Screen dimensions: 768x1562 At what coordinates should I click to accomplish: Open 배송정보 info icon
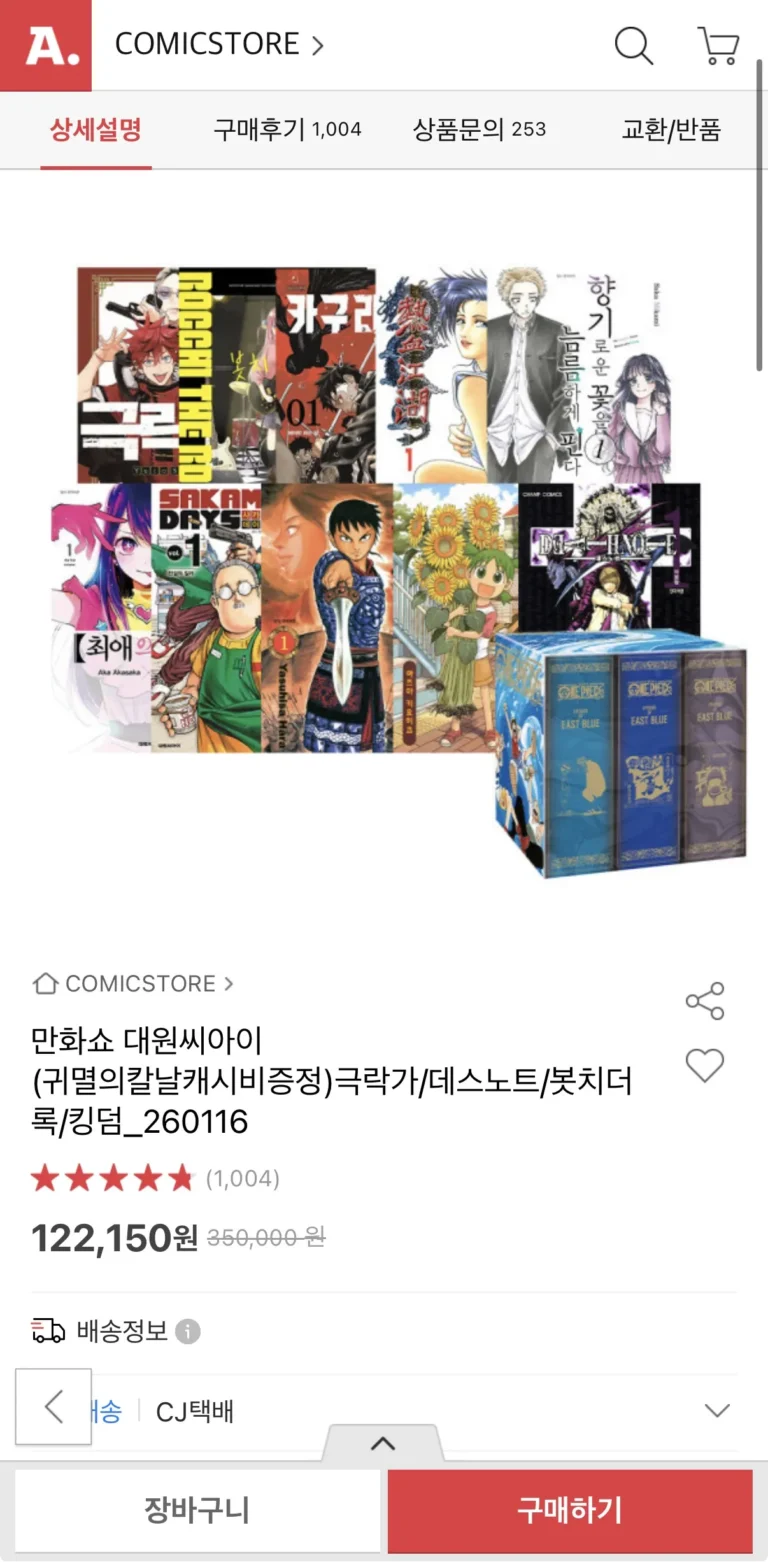(x=187, y=1331)
